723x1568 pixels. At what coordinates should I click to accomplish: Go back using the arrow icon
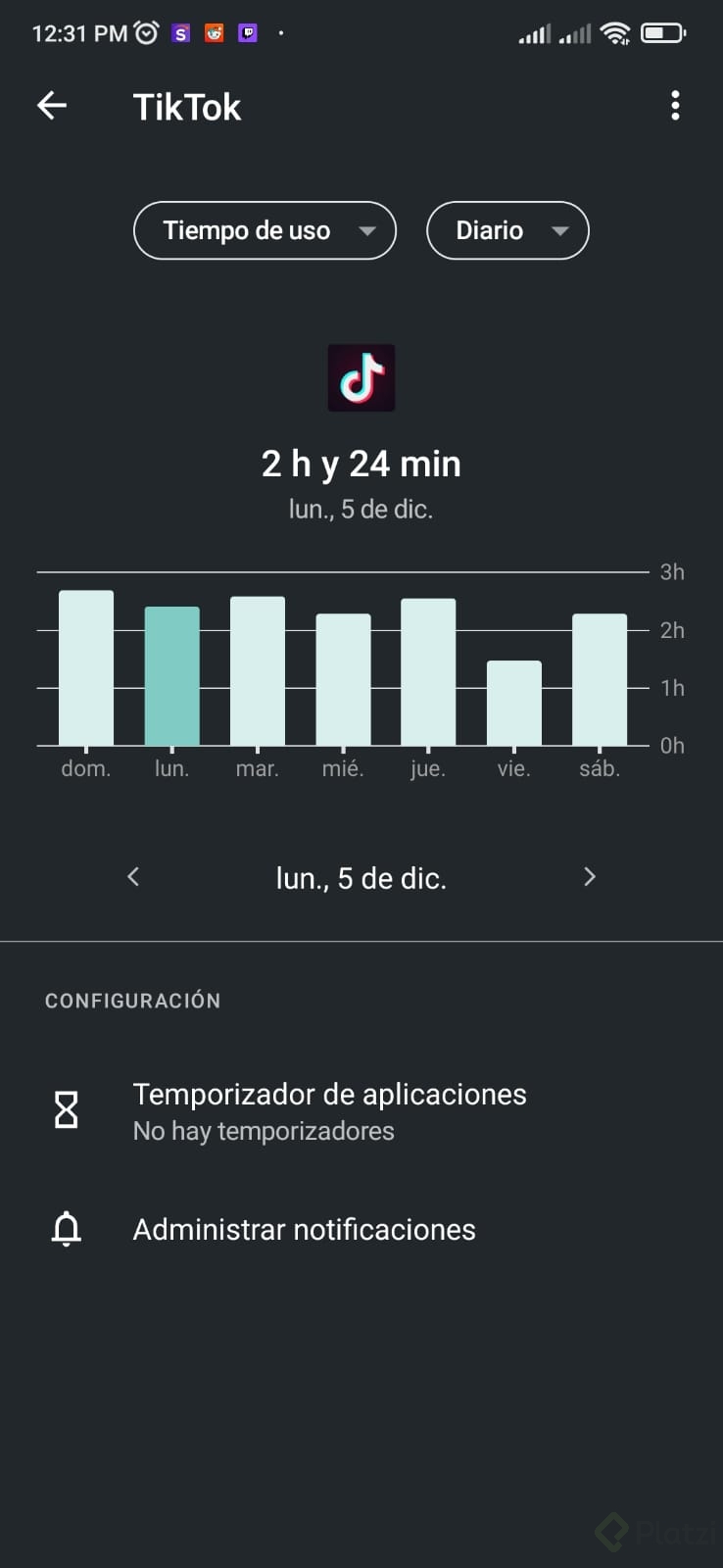pos(52,106)
